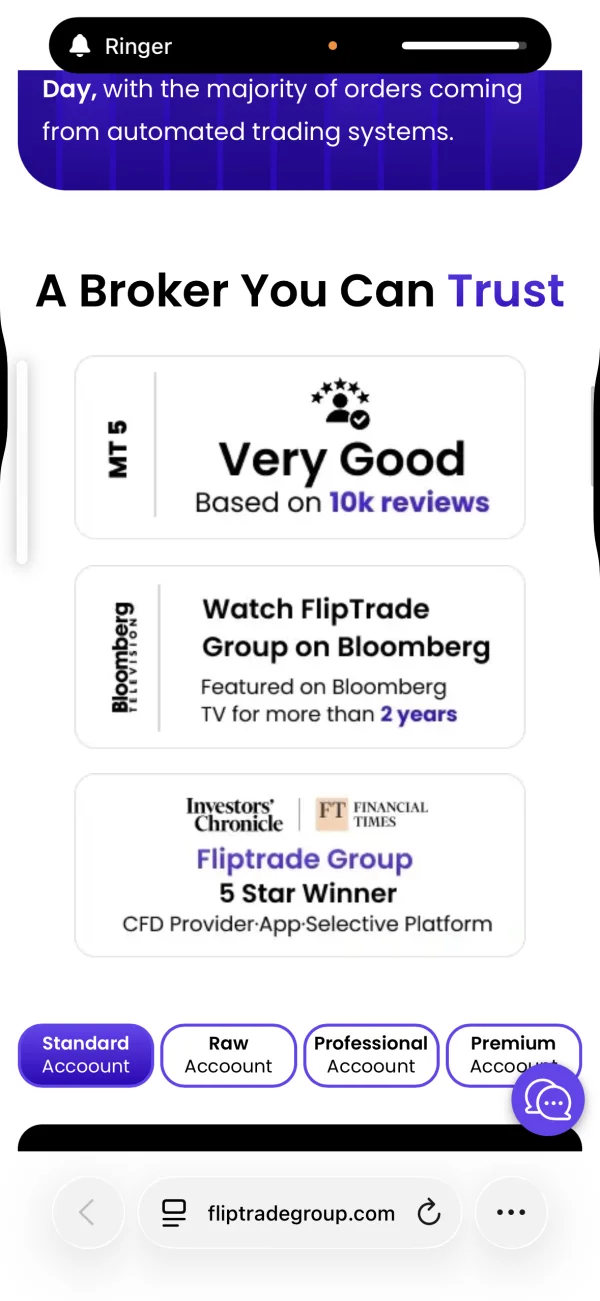This screenshot has width=600, height=1301.
Task: Open the Very Good reviews card
Action: pyautogui.click(x=300, y=447)
